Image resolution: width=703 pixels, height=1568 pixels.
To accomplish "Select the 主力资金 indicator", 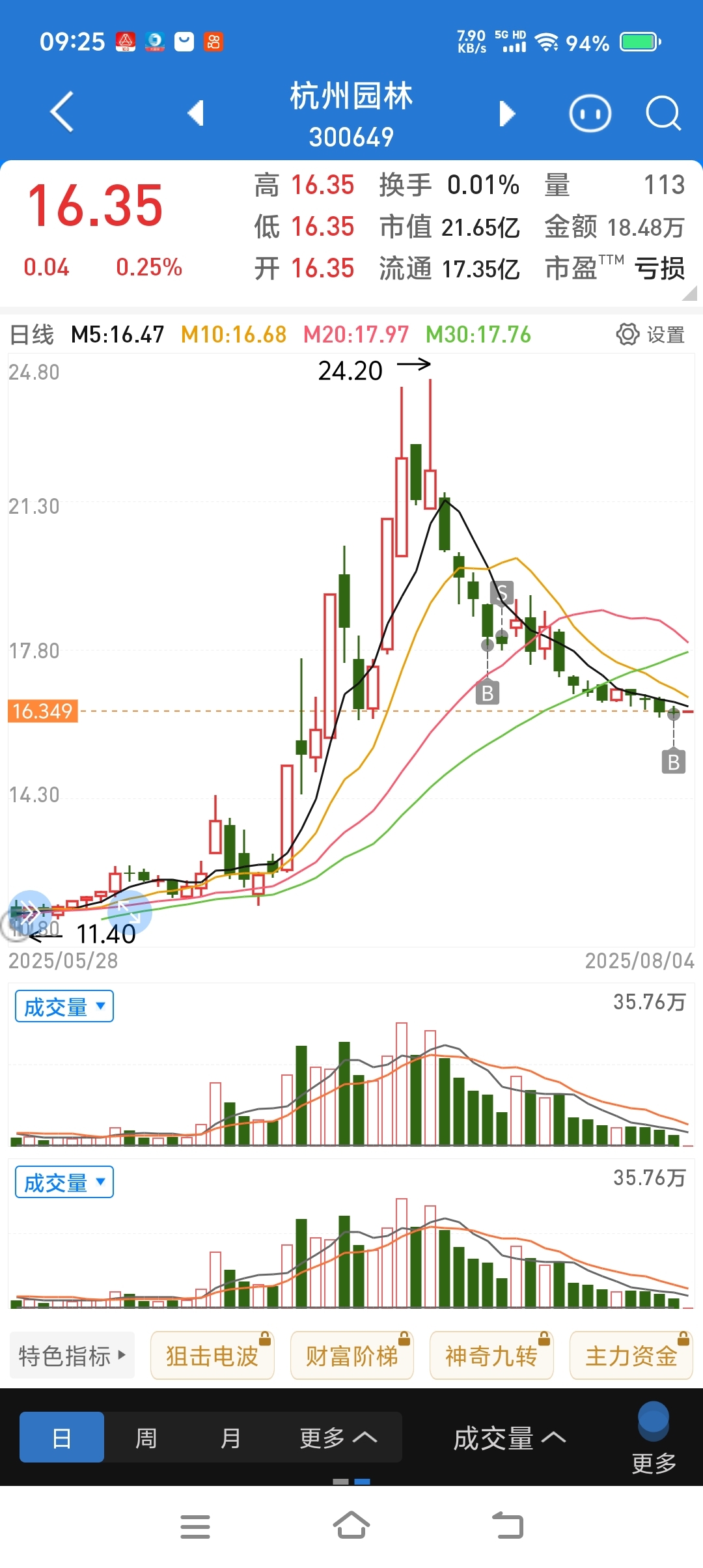I will pyautogui.click(x=631, y=1356).
